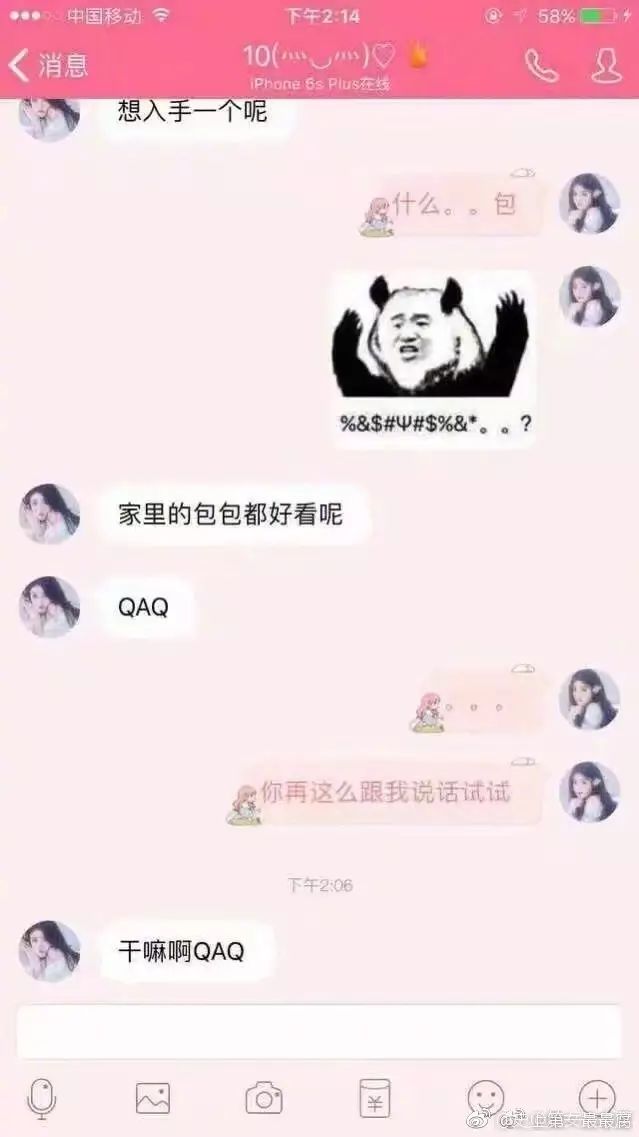Start a voice call
Viewport: 639px width, 1137px height.
(541, 66)
